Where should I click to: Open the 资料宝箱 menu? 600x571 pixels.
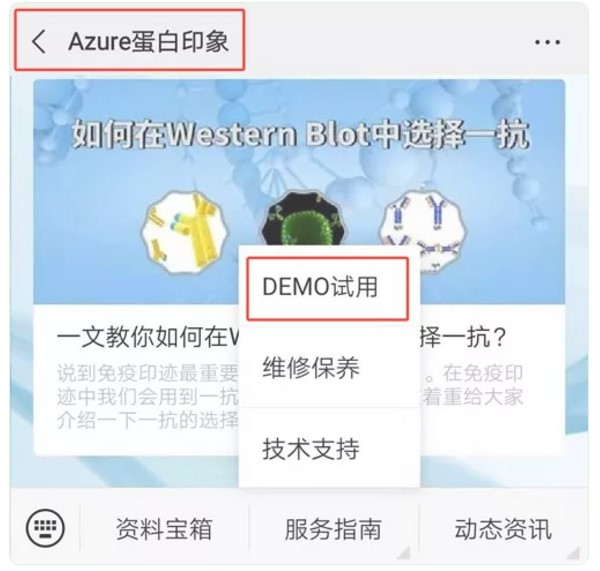(x=164, y=528)
